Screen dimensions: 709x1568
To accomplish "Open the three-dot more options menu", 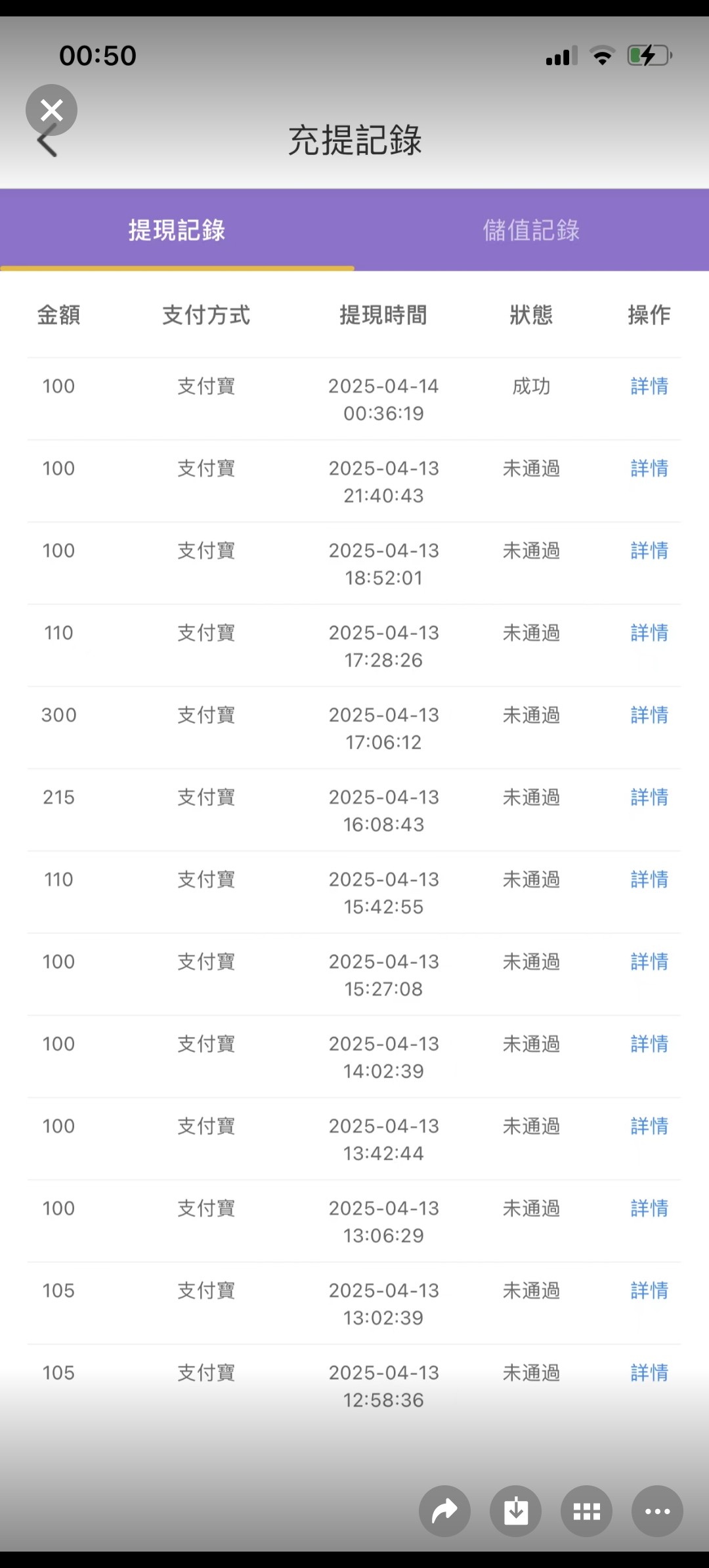I will click(x=658, y=1511).
